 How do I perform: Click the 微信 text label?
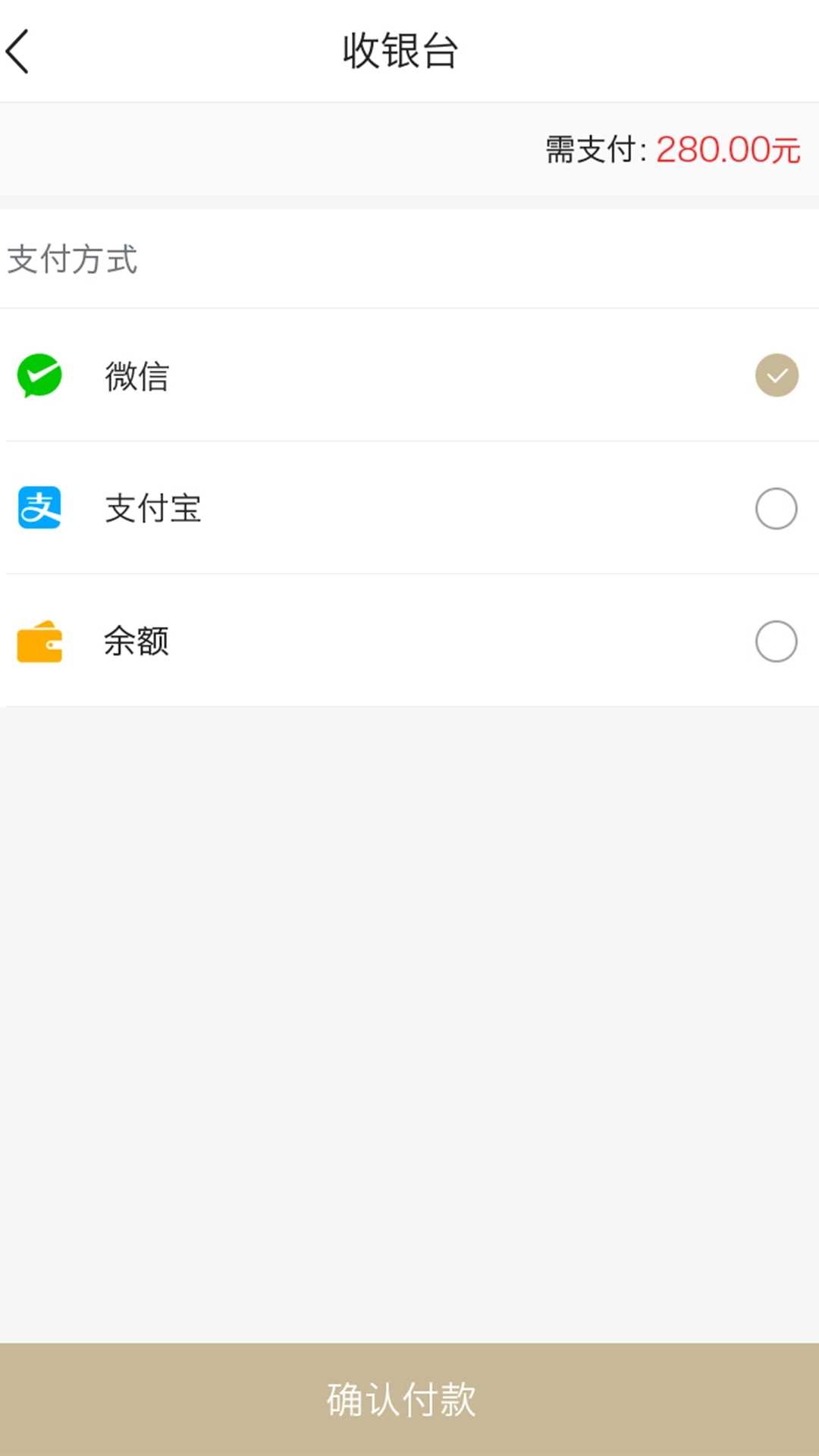pyautogui.click(x=138, y=375)
